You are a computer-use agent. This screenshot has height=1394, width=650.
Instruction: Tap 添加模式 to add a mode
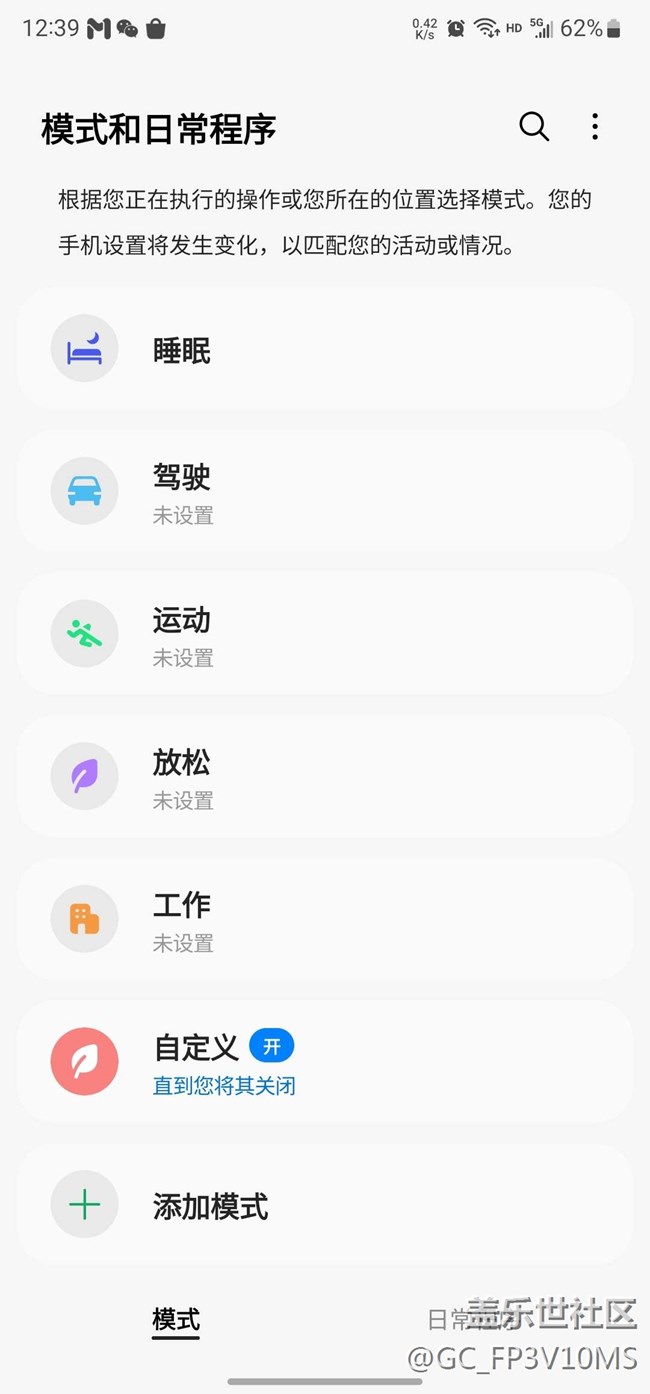[324, 1205]
